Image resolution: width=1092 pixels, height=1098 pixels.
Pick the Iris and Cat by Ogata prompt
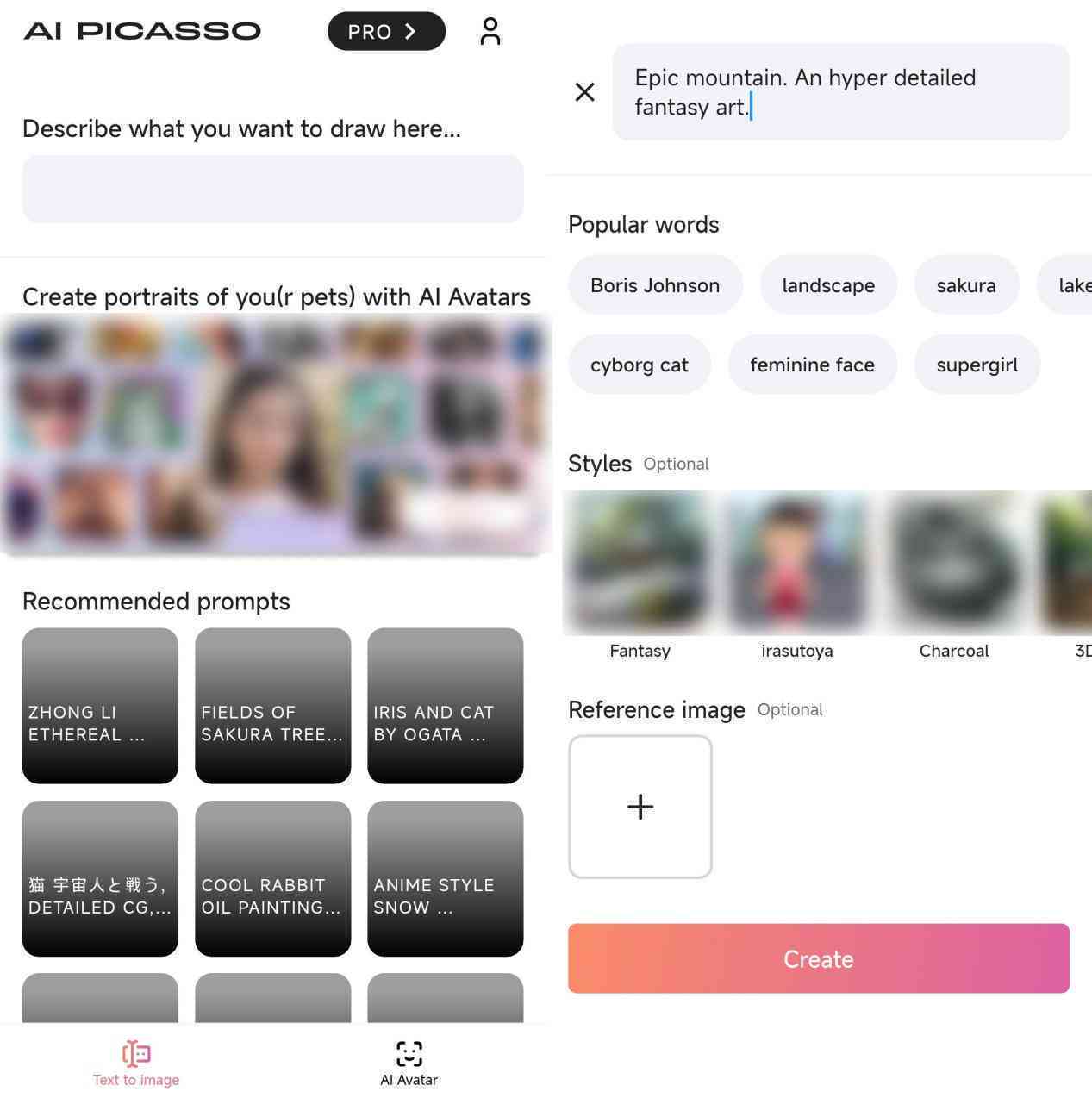(445, 706)
